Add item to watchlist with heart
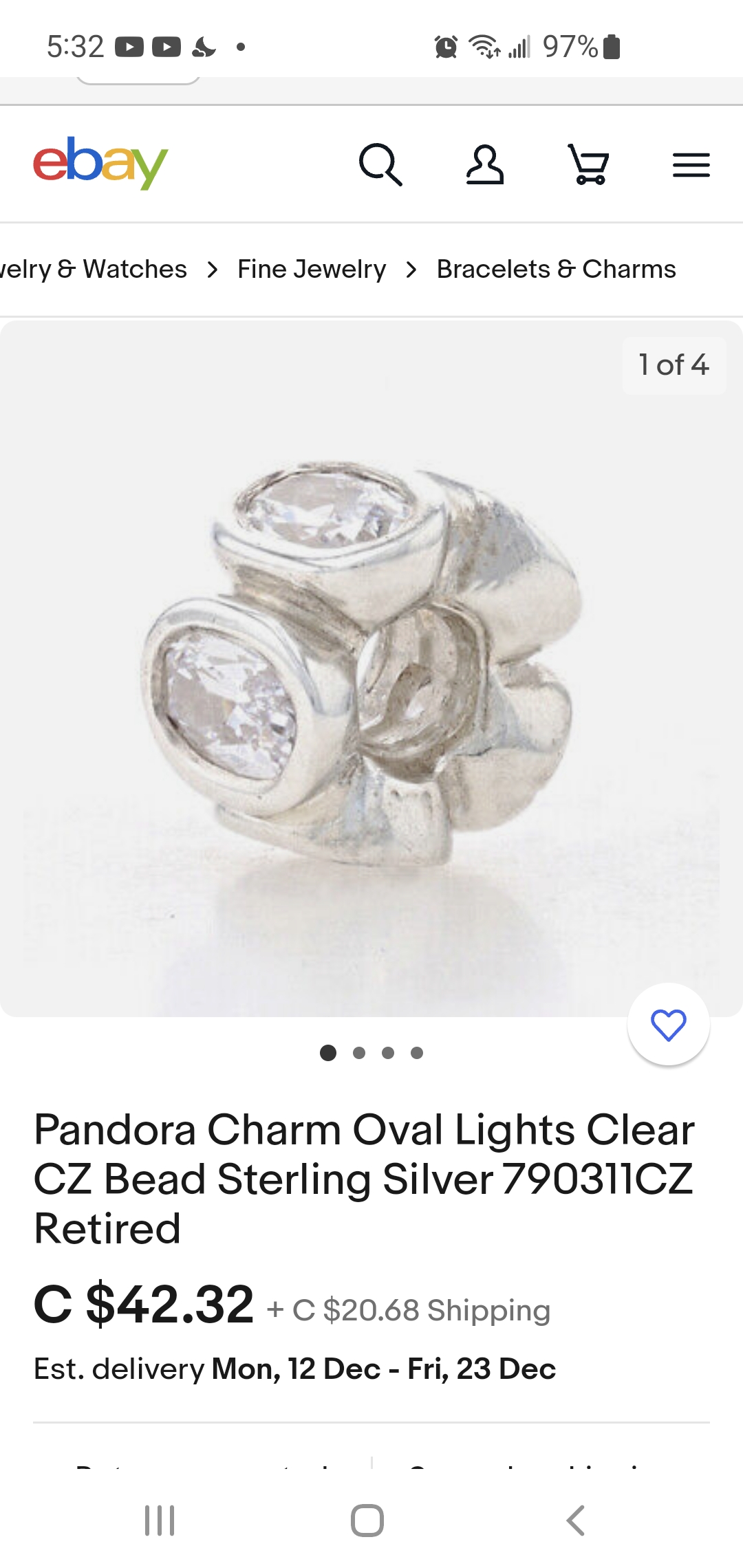The image size is (743, 1568). tap(669, 1025)
